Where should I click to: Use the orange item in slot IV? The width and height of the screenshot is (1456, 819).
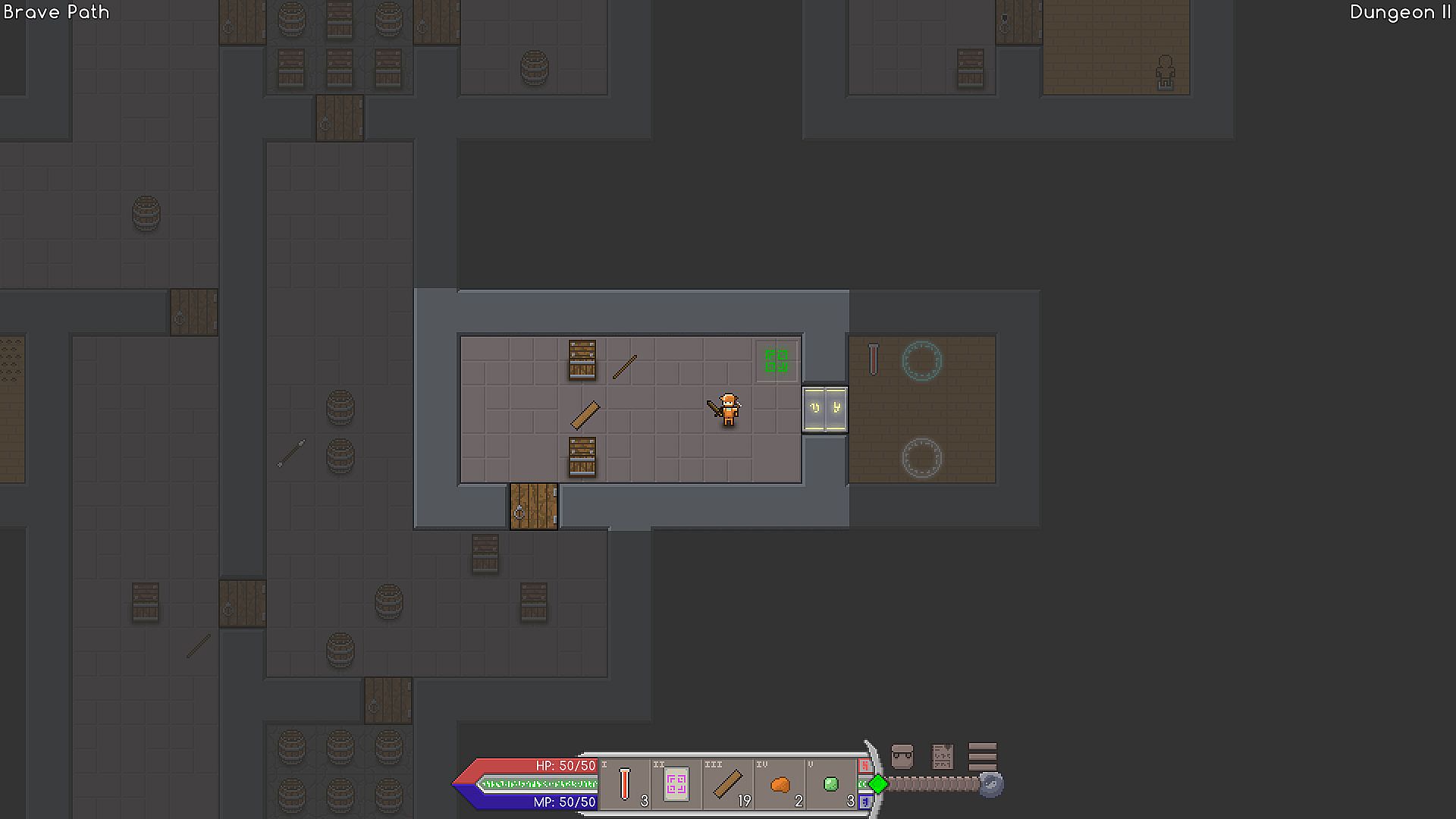coord(780,784)
